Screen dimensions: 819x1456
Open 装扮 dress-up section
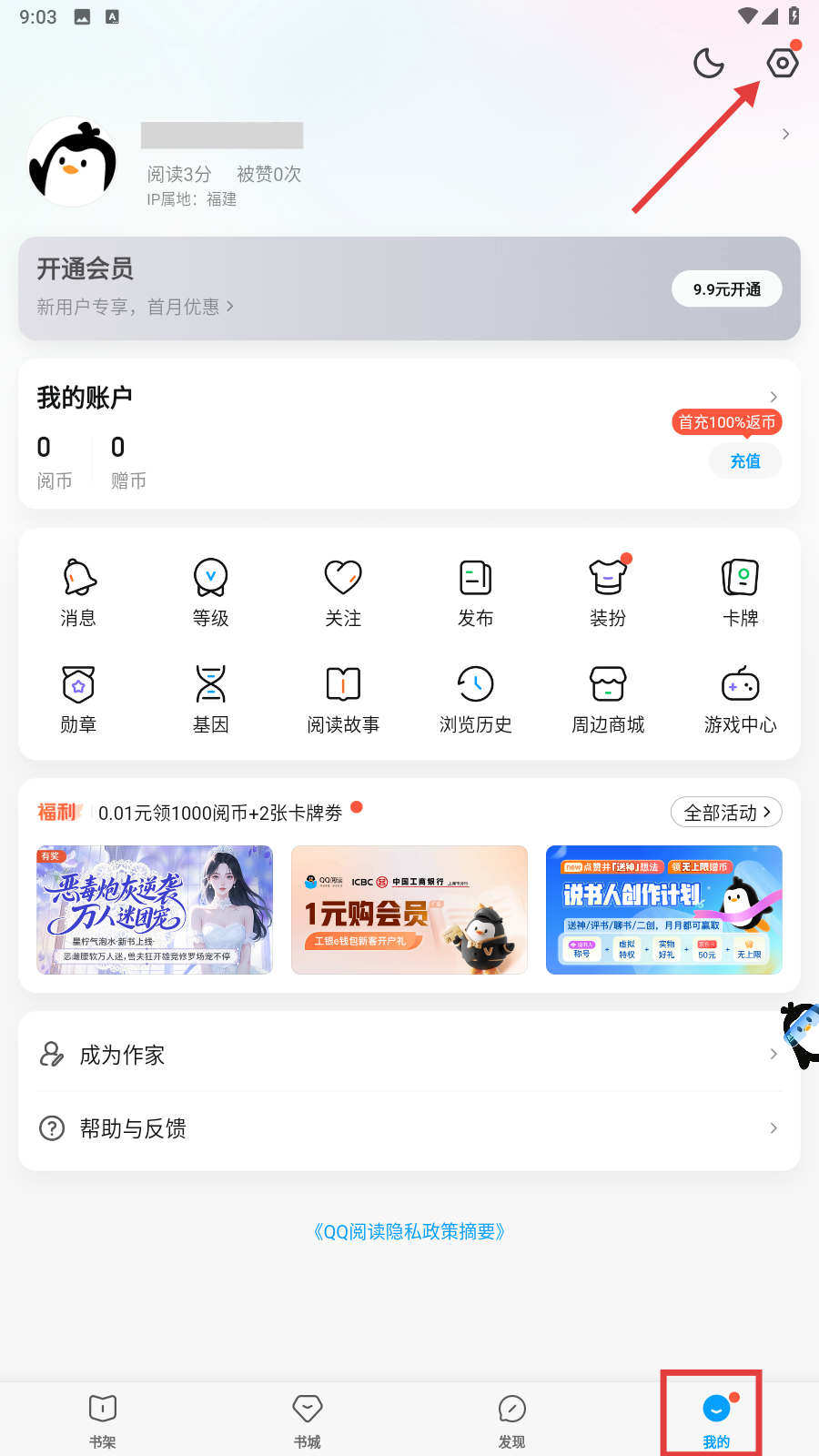tap(608, 591)
